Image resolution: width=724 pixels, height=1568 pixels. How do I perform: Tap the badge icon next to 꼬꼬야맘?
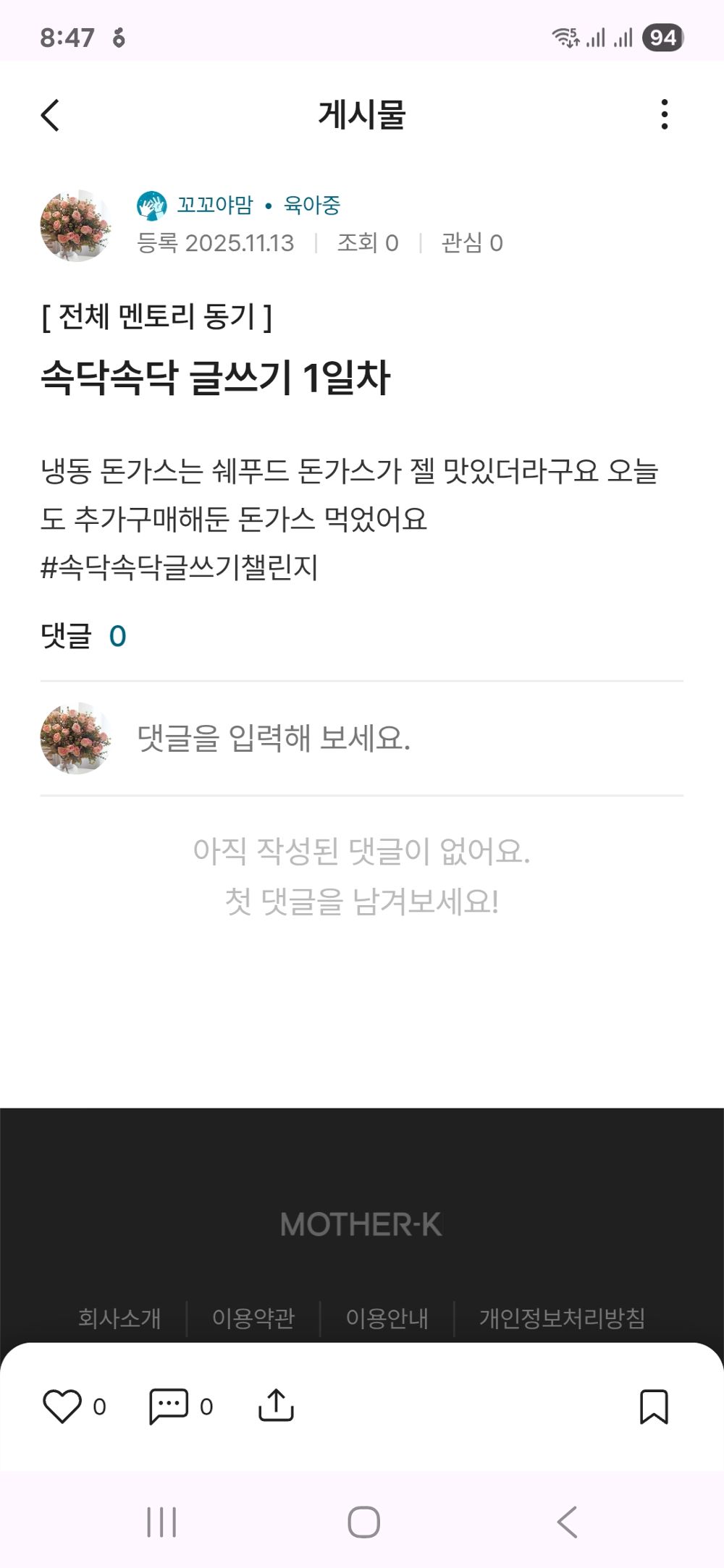click(151, 205)
